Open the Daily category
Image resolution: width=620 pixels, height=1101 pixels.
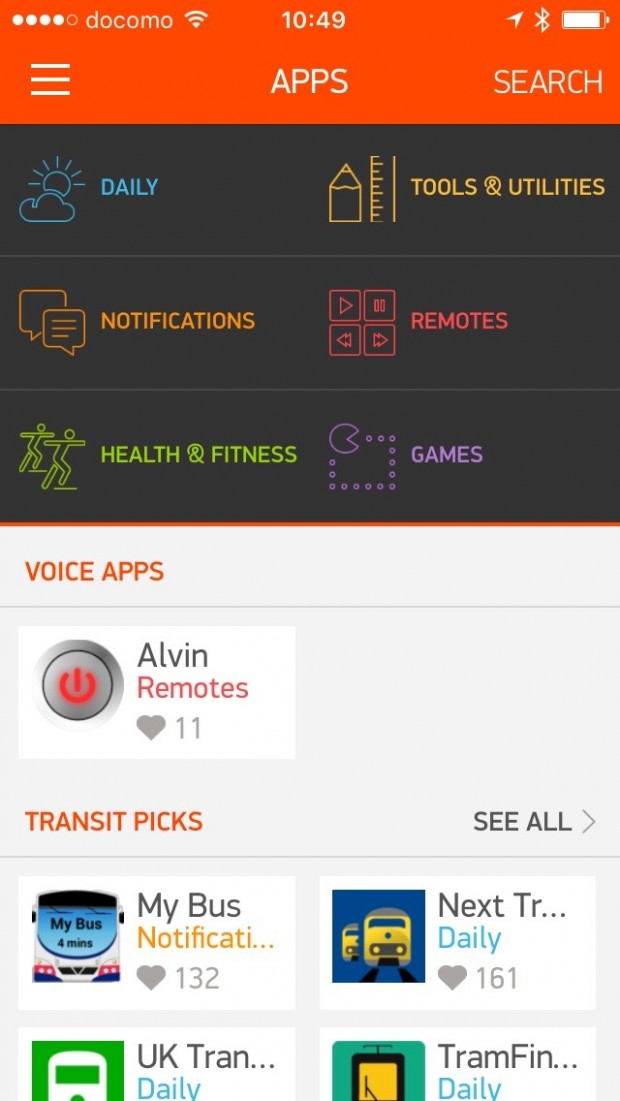(129, 187)
